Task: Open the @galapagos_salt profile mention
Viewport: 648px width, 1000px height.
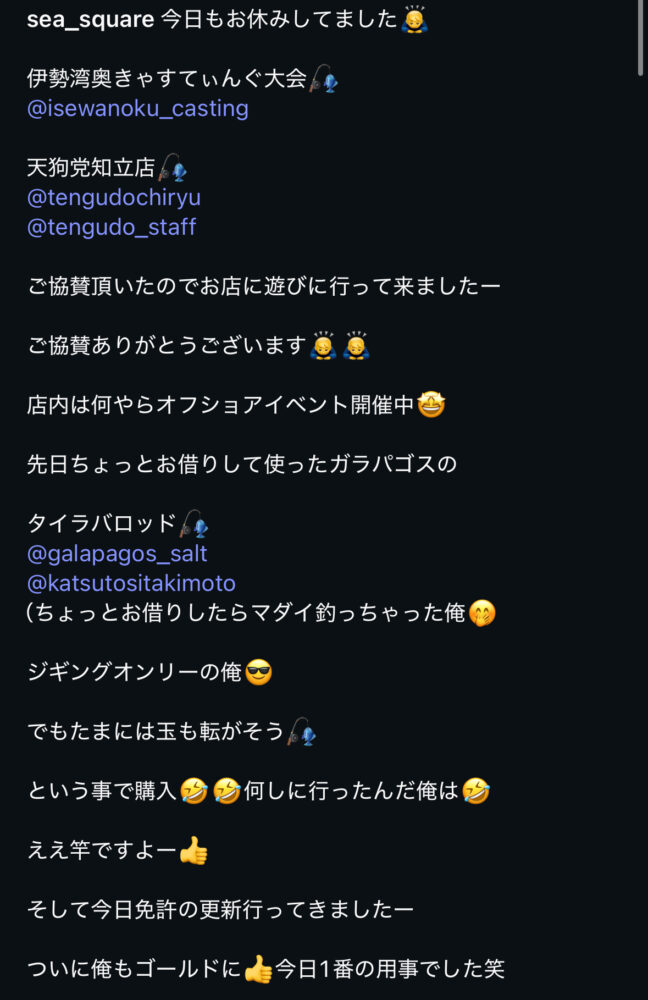Action: pyautogui.click(x=117, y=553)
